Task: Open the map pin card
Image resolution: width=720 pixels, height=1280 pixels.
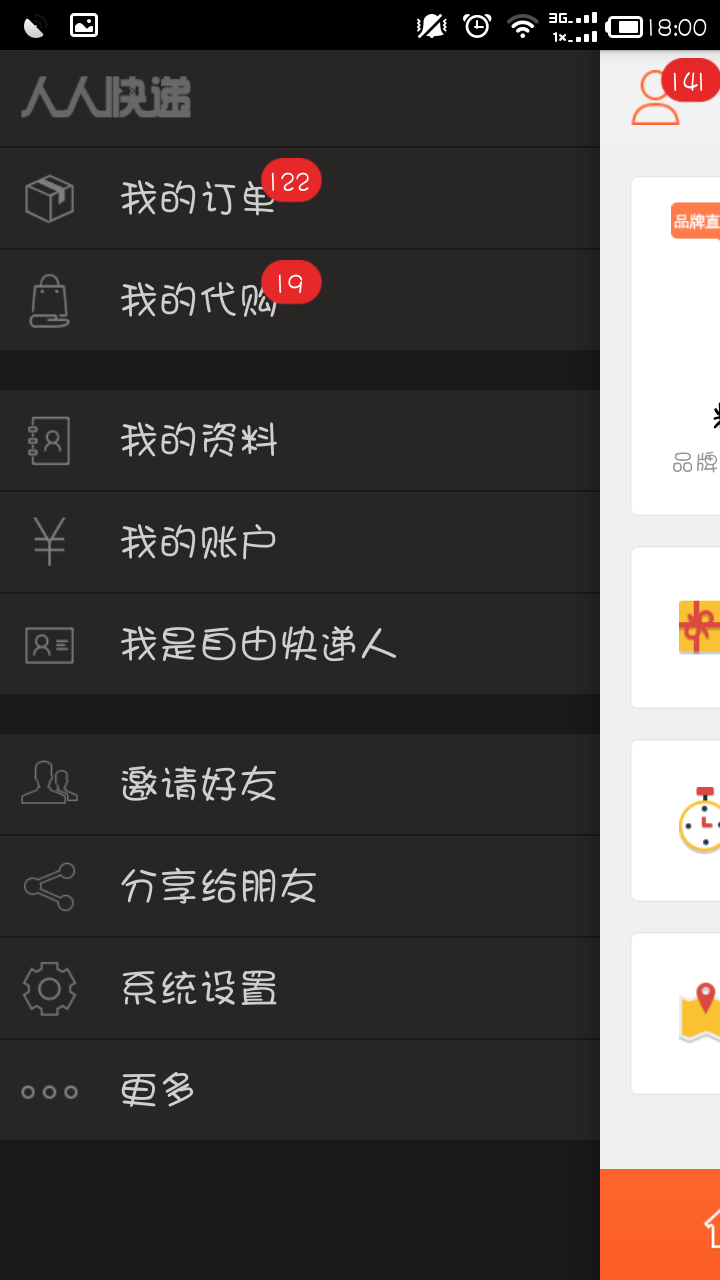Action: click(x=675, y=1014)
